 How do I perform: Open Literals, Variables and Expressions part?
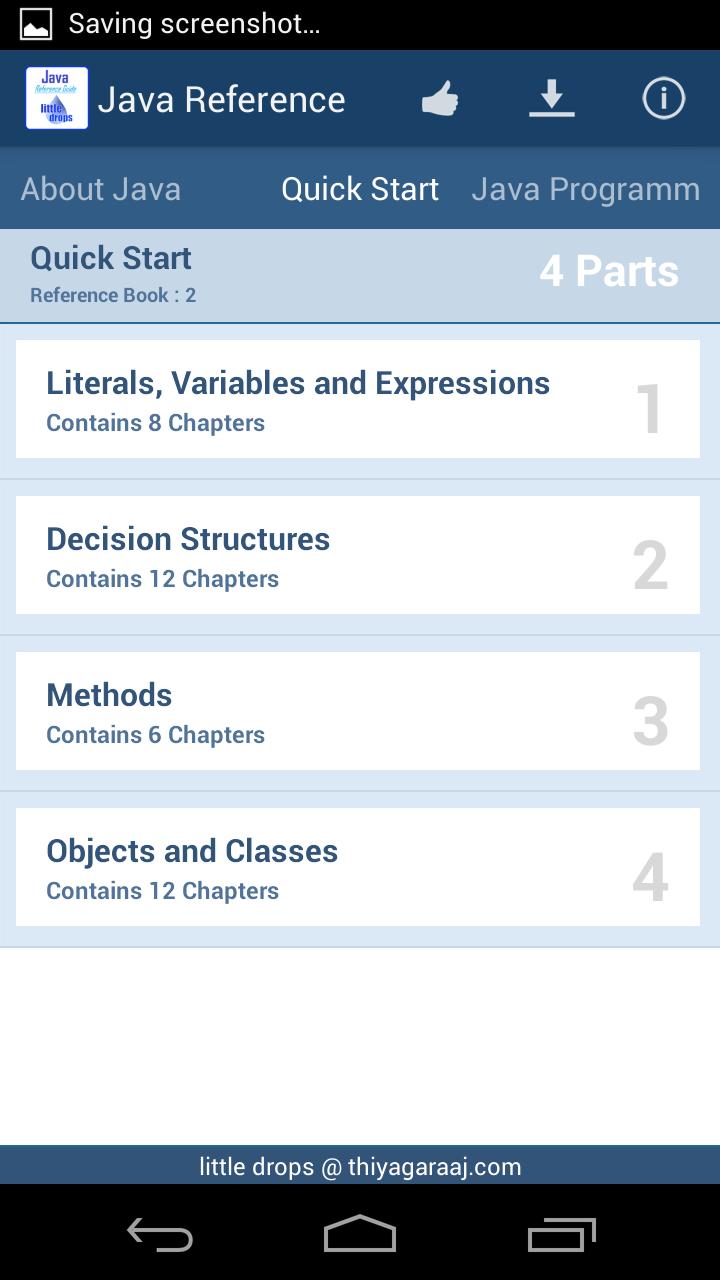358,400
